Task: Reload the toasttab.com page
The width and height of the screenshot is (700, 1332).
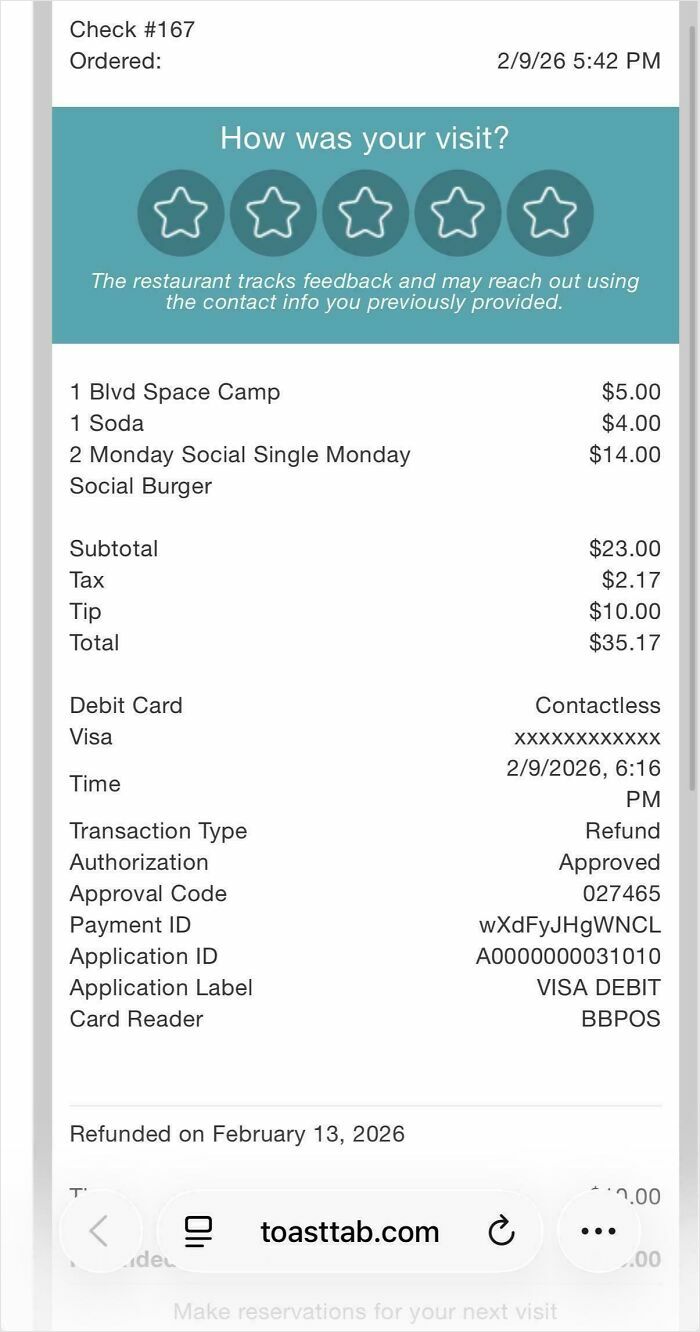Action: click(x=501, y=1231)
